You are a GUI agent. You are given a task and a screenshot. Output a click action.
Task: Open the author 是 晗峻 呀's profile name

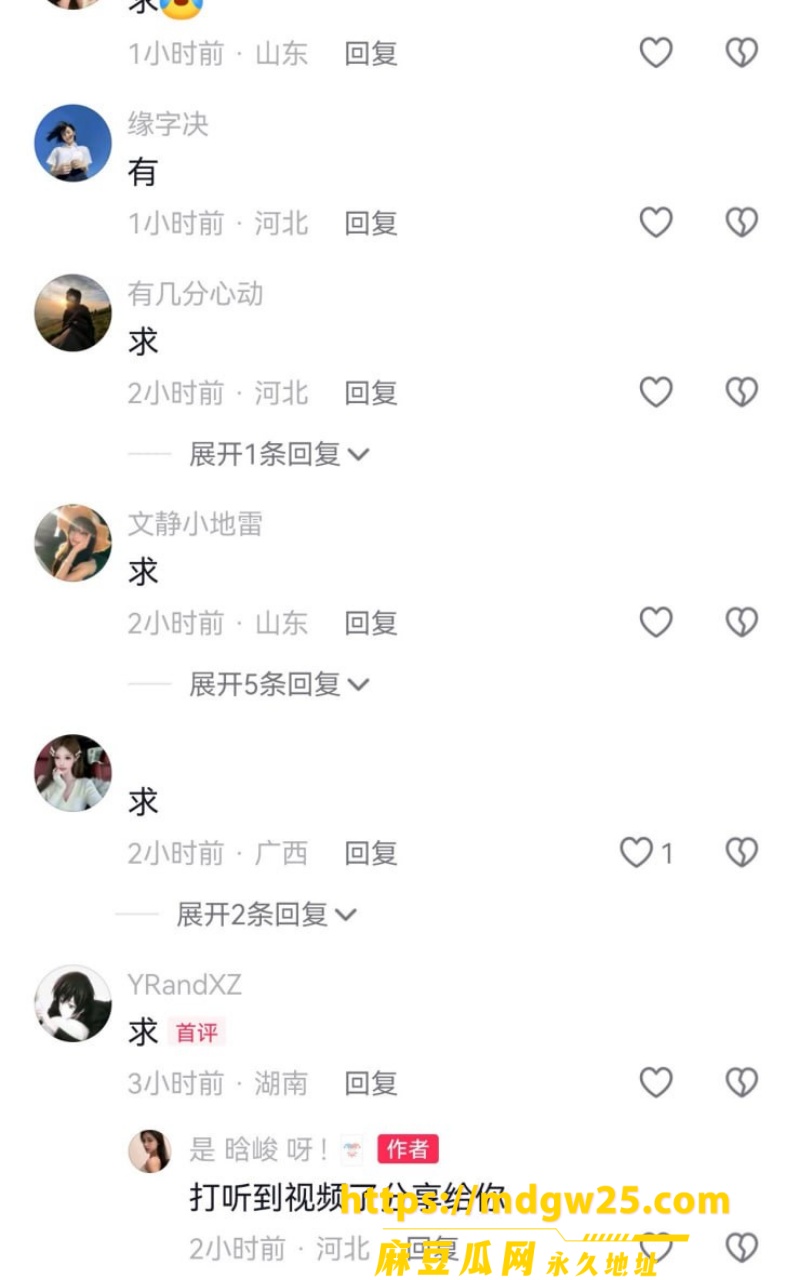pyautogui.click(x=259, y=1150)
